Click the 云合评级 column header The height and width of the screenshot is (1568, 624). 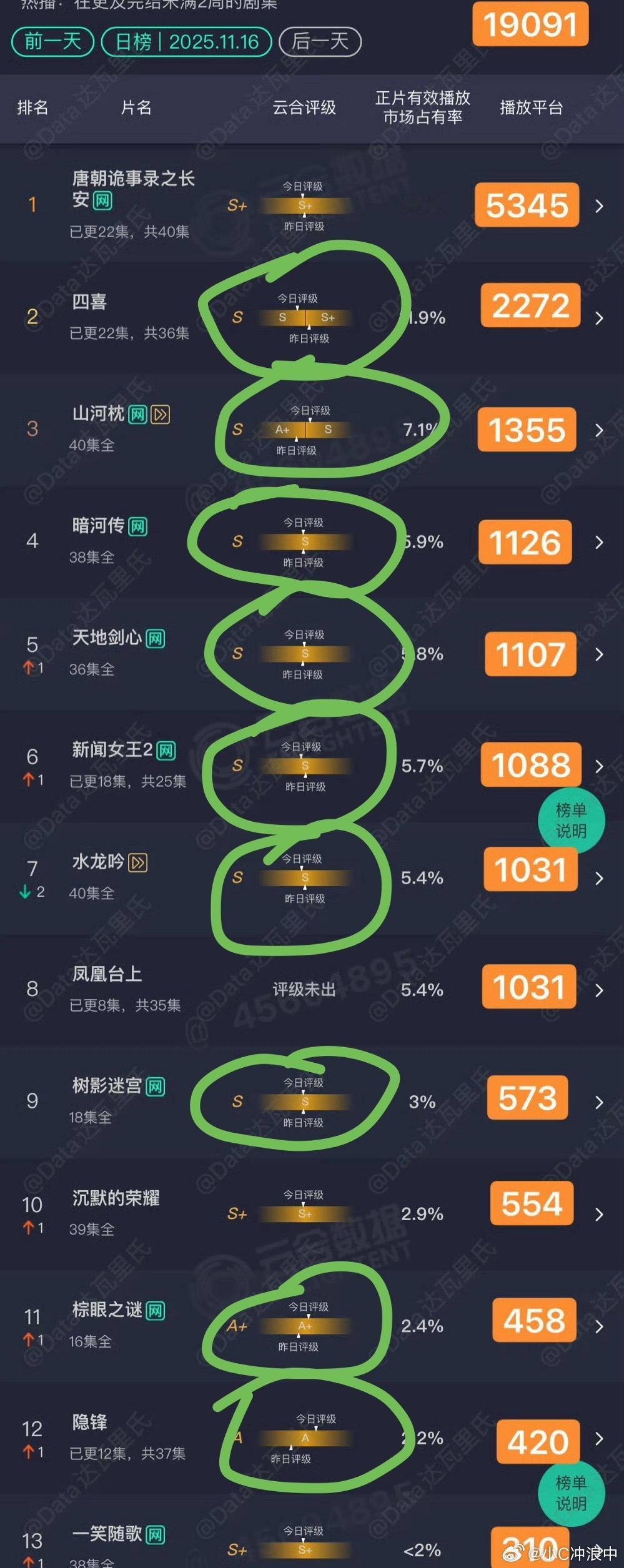tap(304, 108)
